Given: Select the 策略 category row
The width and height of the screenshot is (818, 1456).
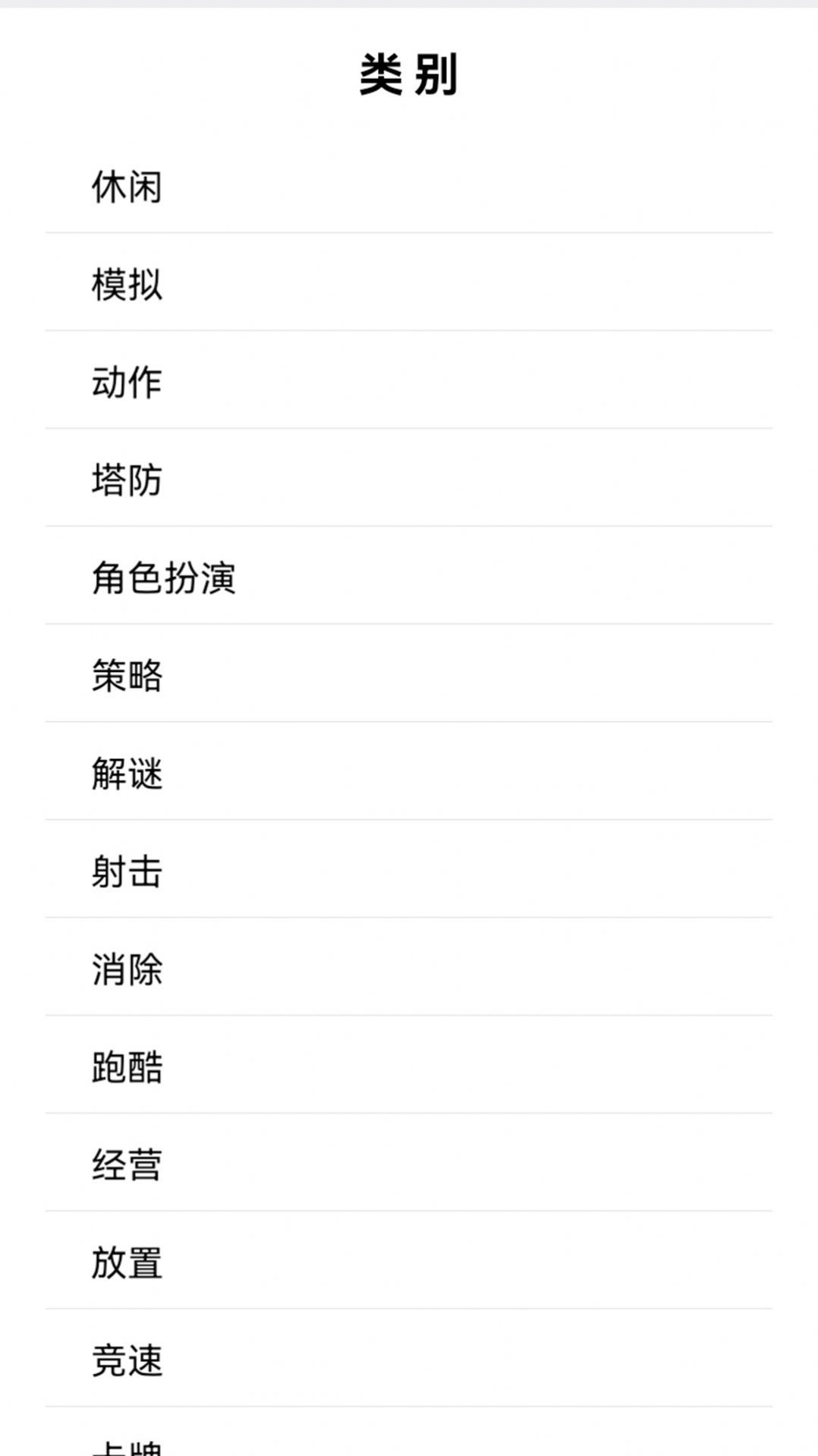Looking at the screenshot, I should (127, 676).
